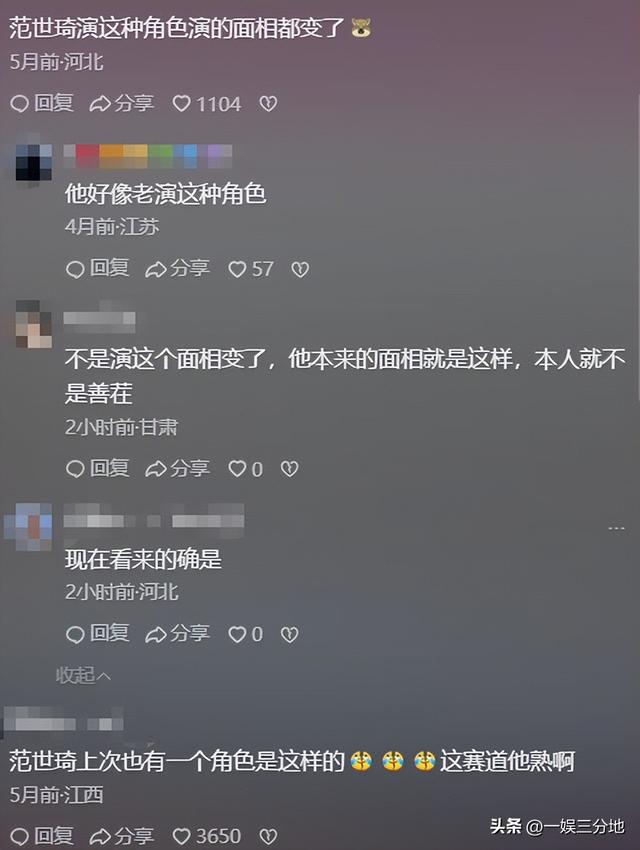640x850 pixels.
Task: Share the 现在看来的确是 comment
Action: [177, 634]
